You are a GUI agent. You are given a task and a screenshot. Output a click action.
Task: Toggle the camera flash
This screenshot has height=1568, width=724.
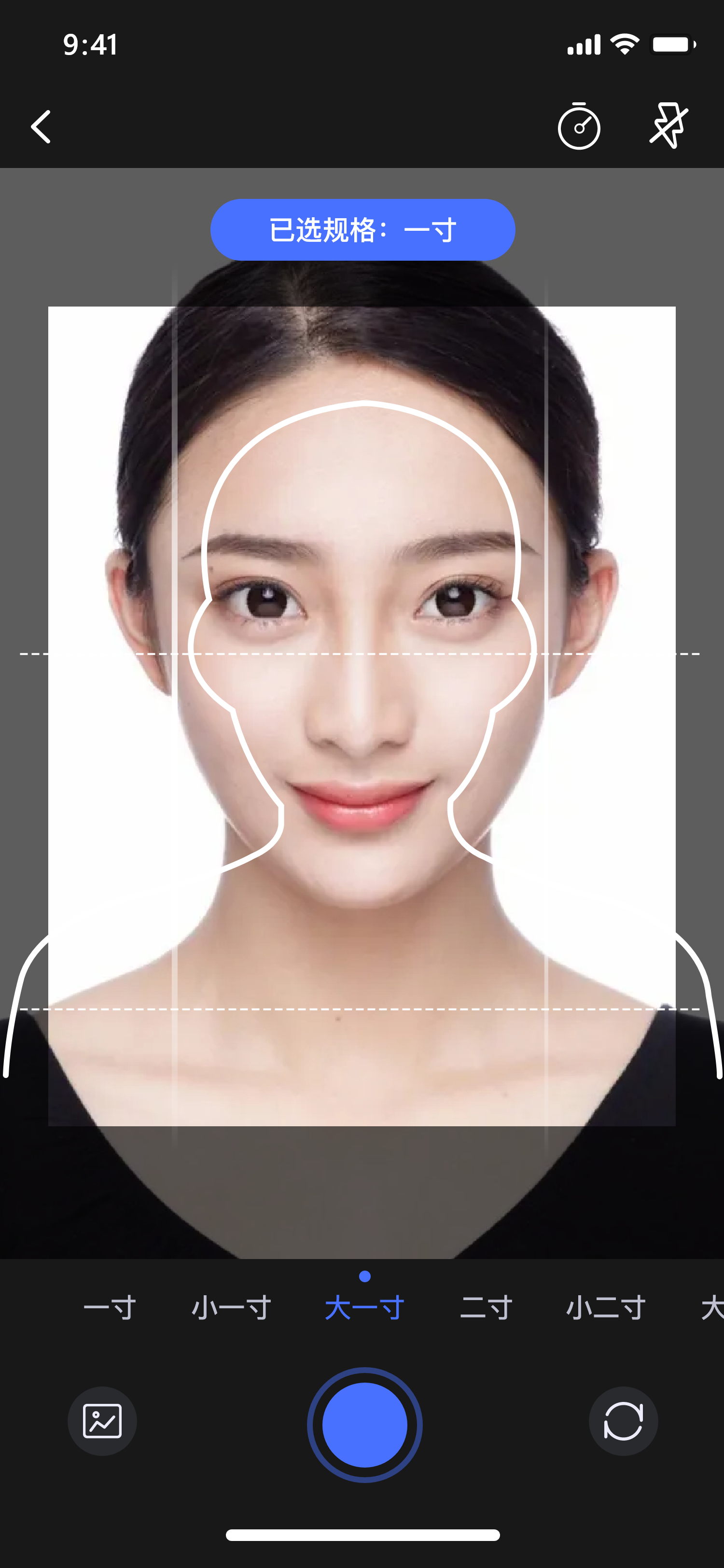click(x=668, y=126)
